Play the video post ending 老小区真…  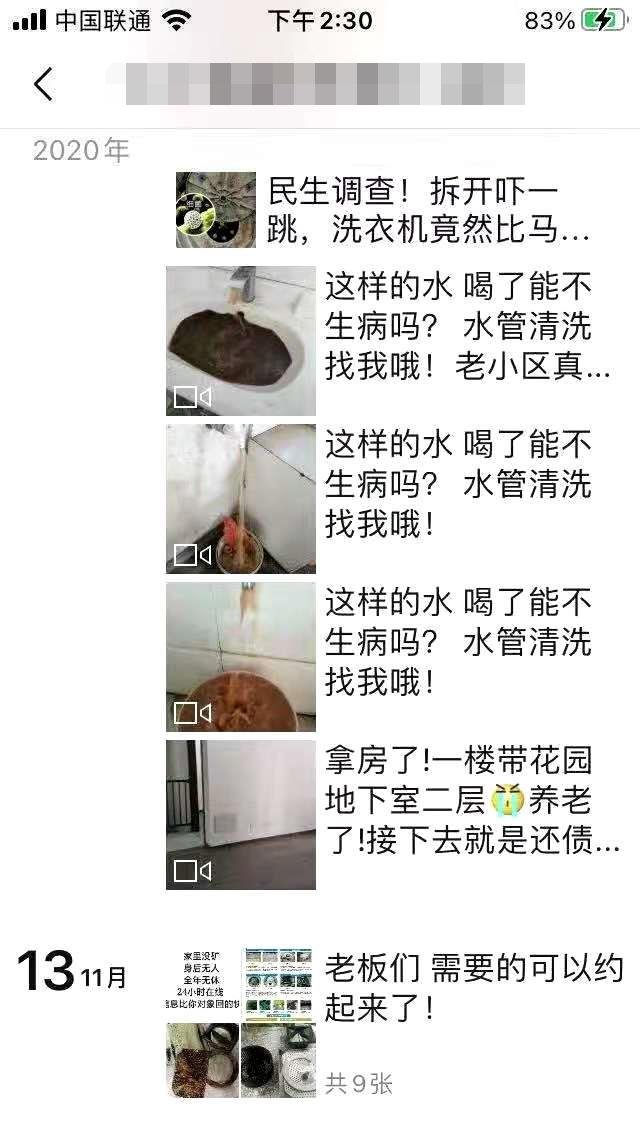(241, 341)
